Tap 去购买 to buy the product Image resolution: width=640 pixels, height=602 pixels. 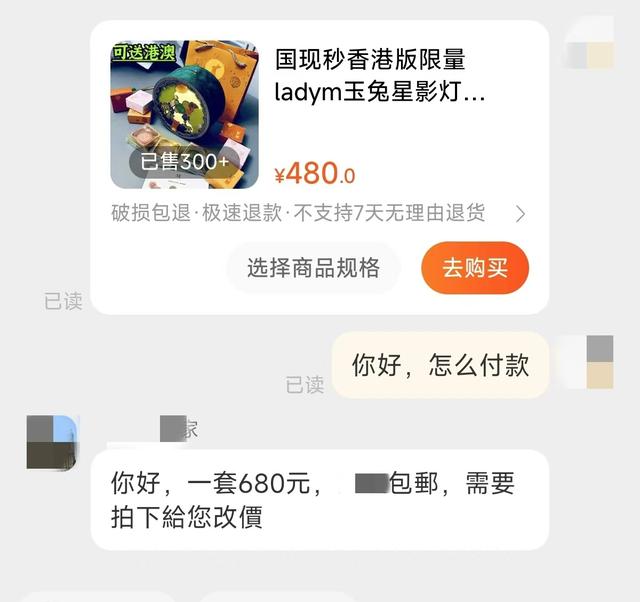point(475,268)
